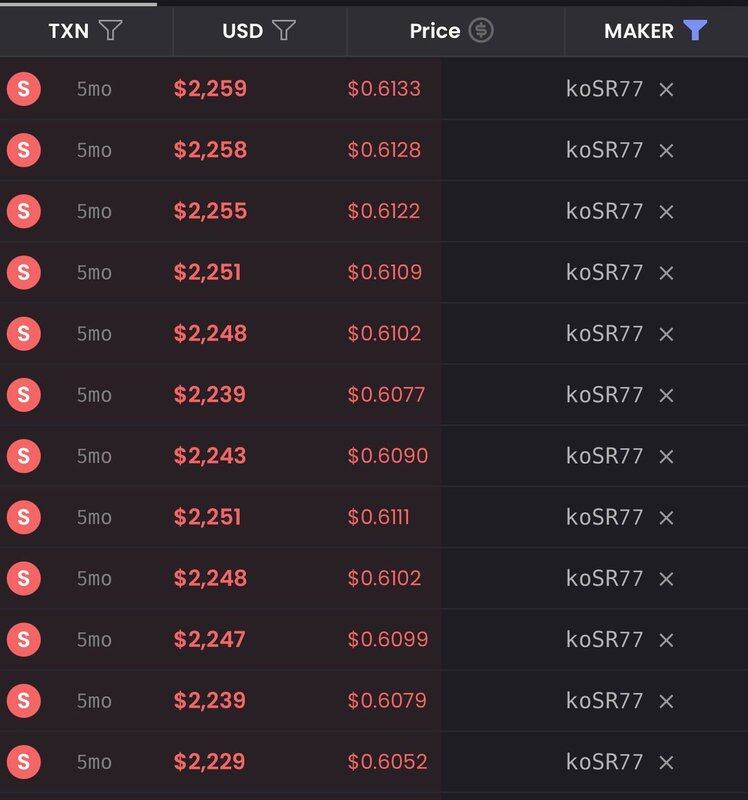Toggle the Price currency dollar icon
This screenshot has height=800, width=748.
pyautogui.click(x=481, y=31)
